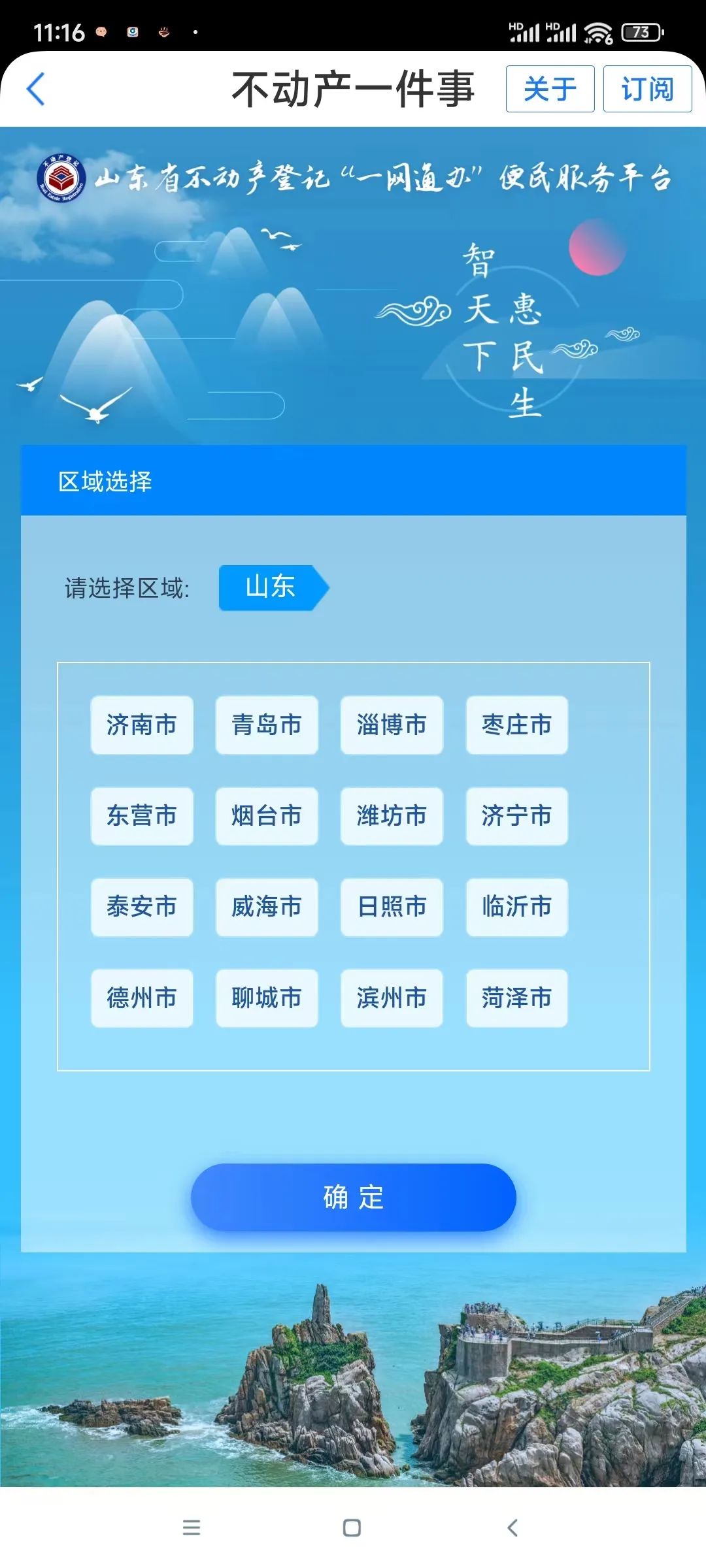Image resolution: width=706 pixels, height=1568 pixels.
Task: Tap the 订阅 subscribe button
Action: click(647, 89)
